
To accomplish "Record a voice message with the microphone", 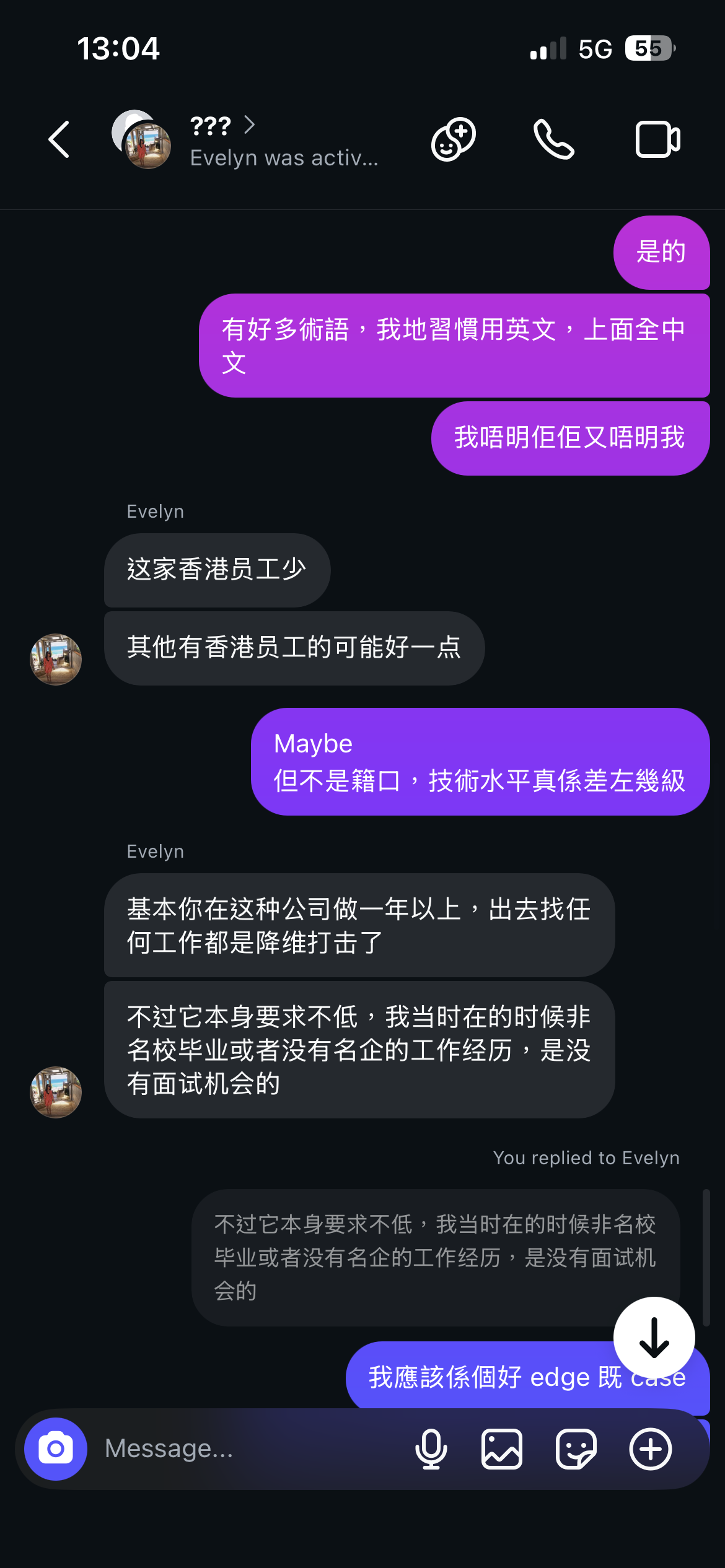I will pyautogui.click(x=433, y=1449).
